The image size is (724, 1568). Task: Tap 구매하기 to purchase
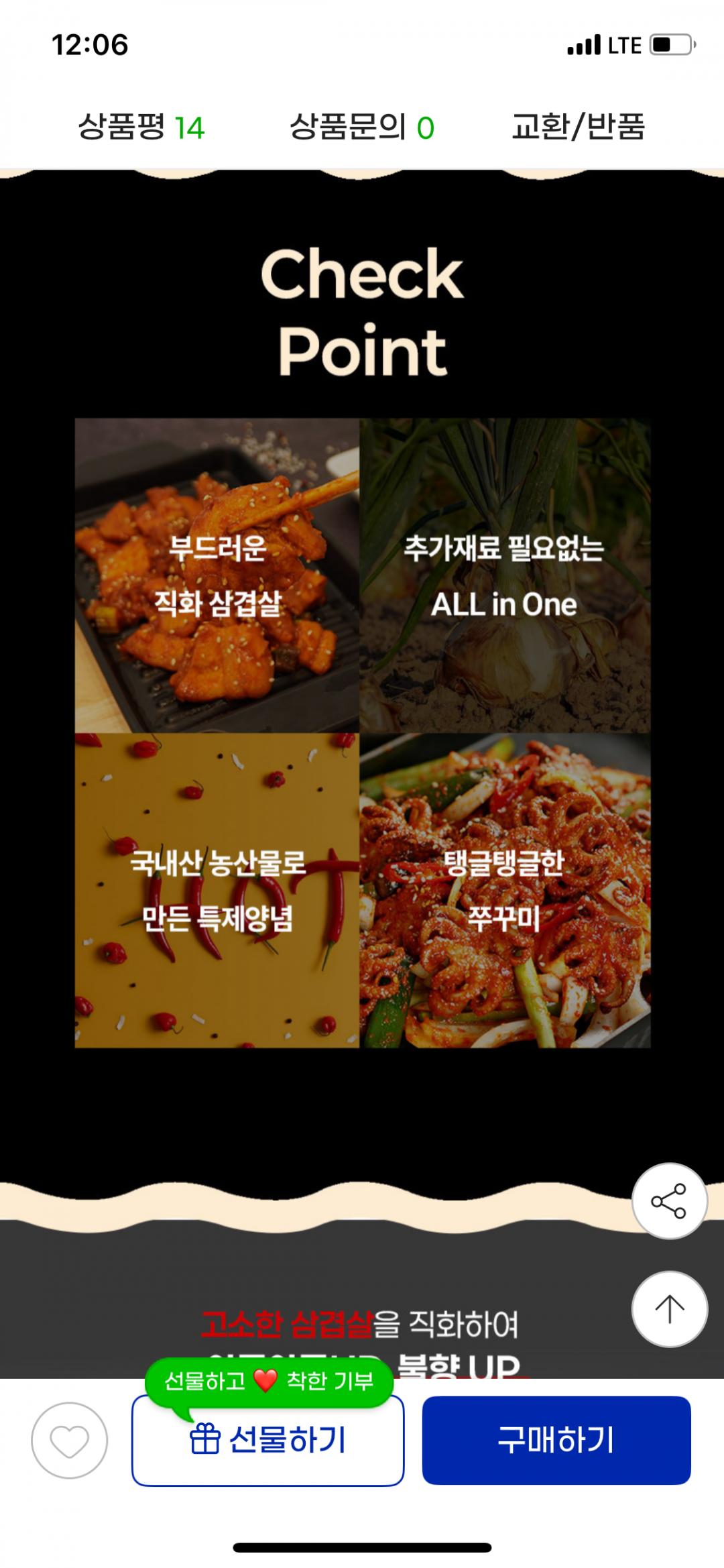[x=556, y=1441]
